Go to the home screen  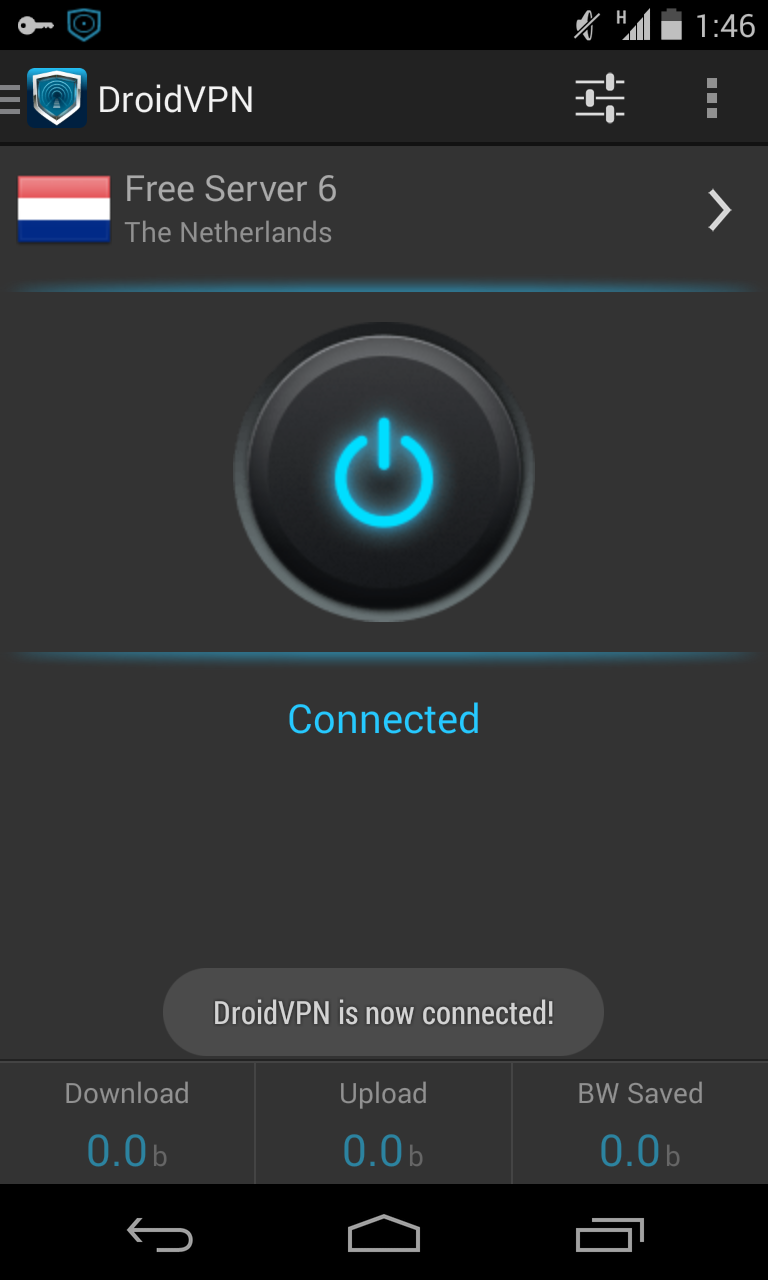point(384,1235)
